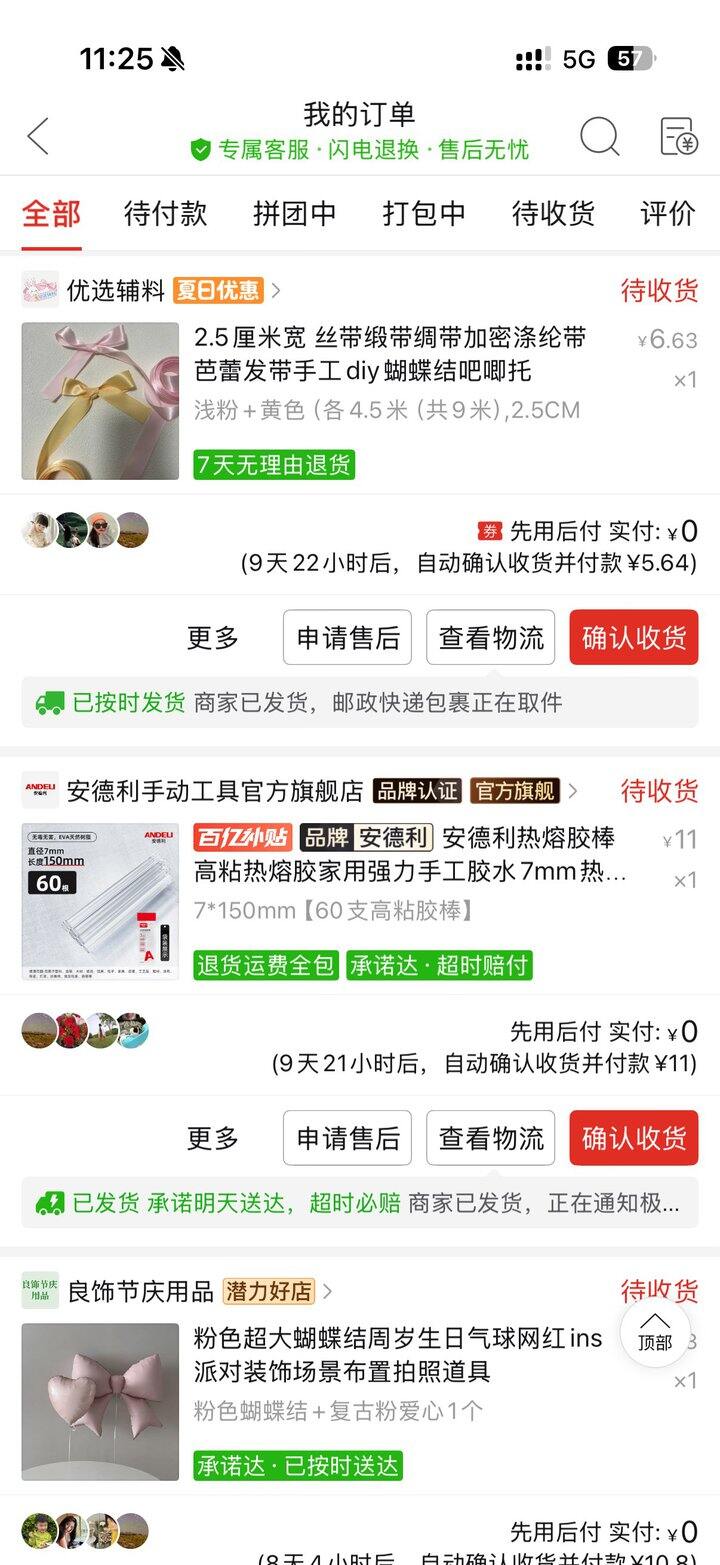
Task: Show the 待收货 orders tab
Action: (x=553, y=213)
